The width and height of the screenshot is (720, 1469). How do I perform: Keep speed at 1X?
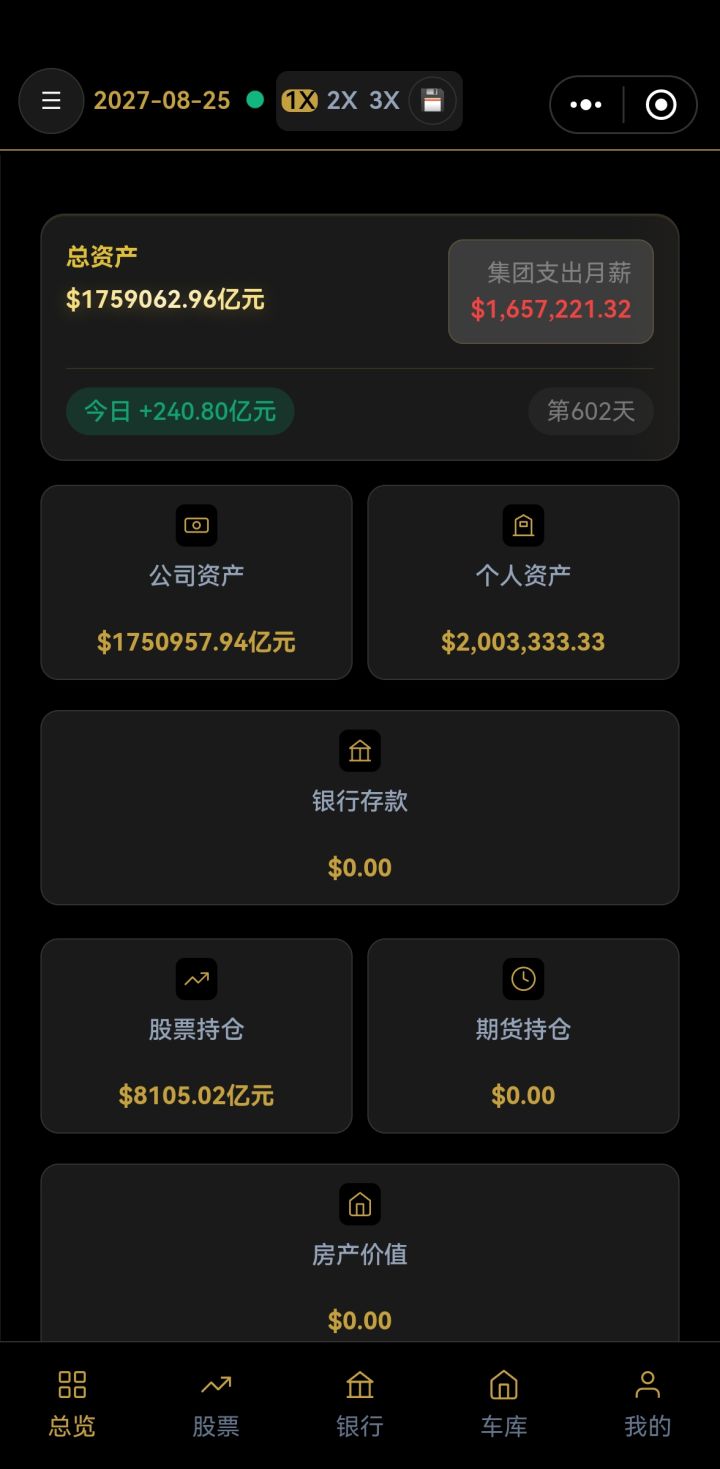301,101
